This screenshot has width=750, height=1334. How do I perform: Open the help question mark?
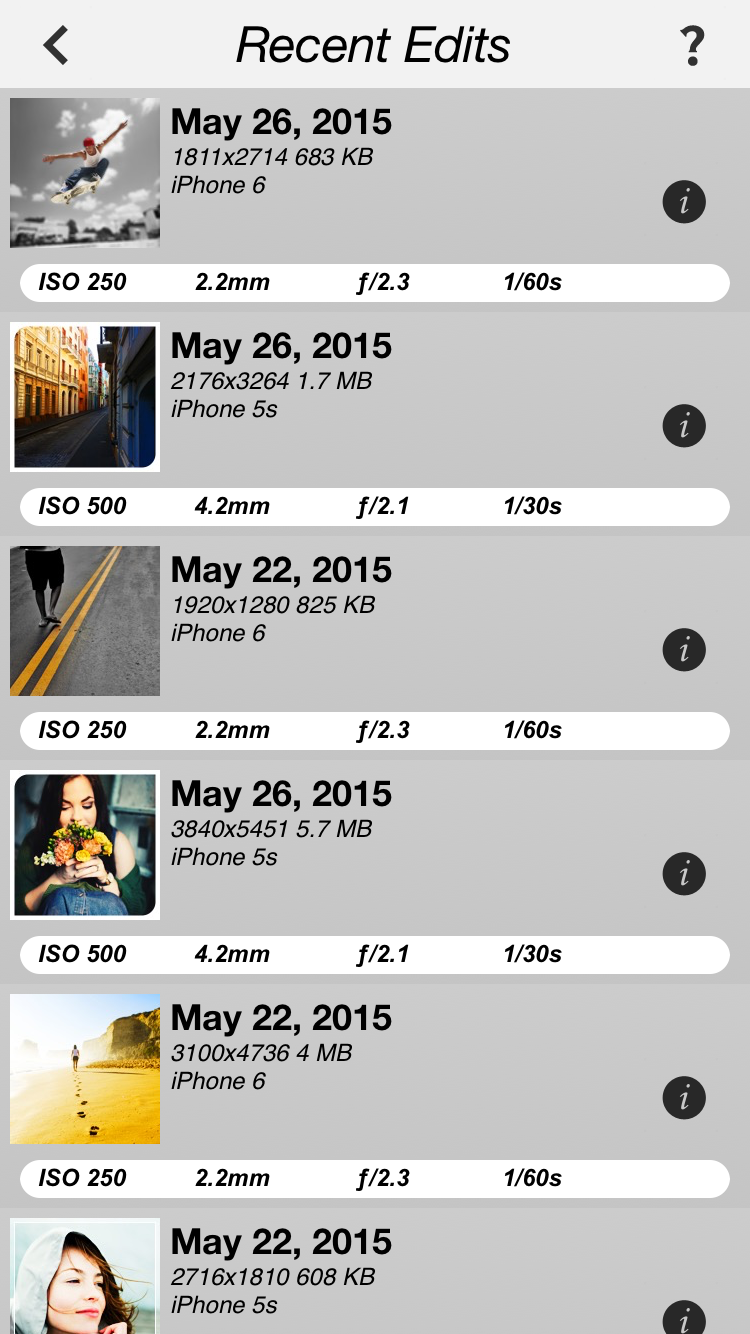coord(691,46)
